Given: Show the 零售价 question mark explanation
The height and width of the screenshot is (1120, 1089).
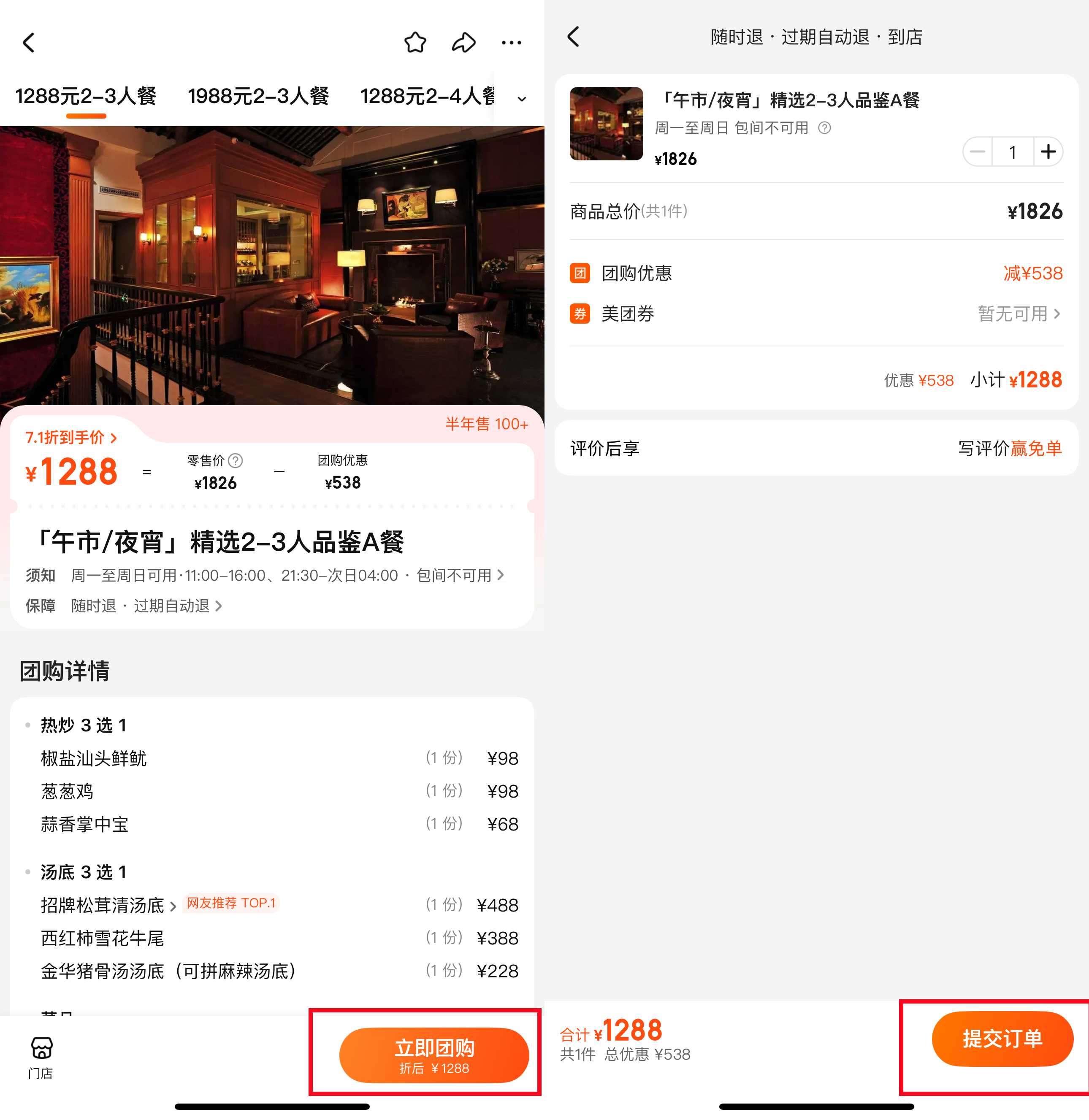Looking at the screenshot, I should [236, 461].
